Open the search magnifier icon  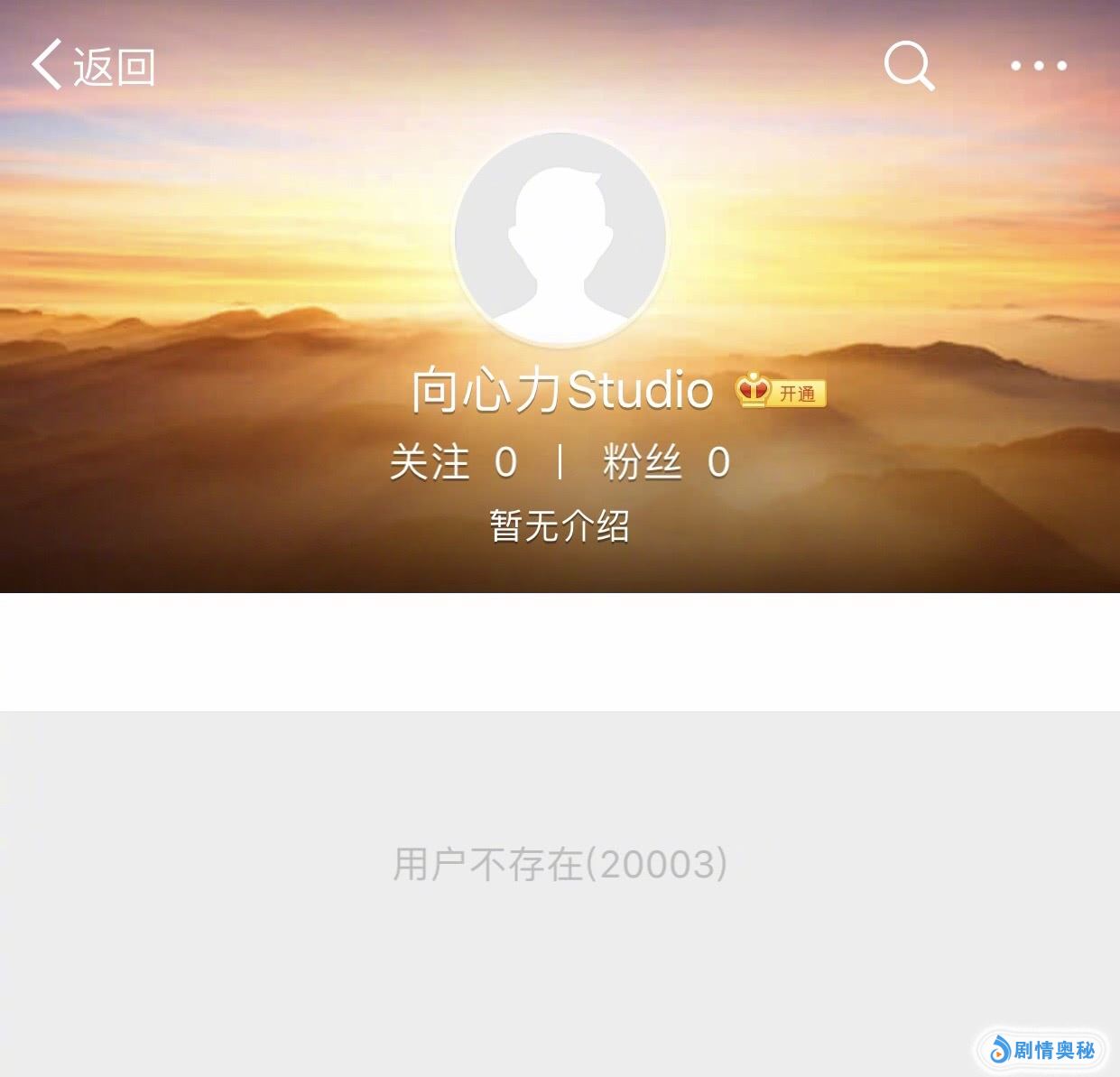908,66
